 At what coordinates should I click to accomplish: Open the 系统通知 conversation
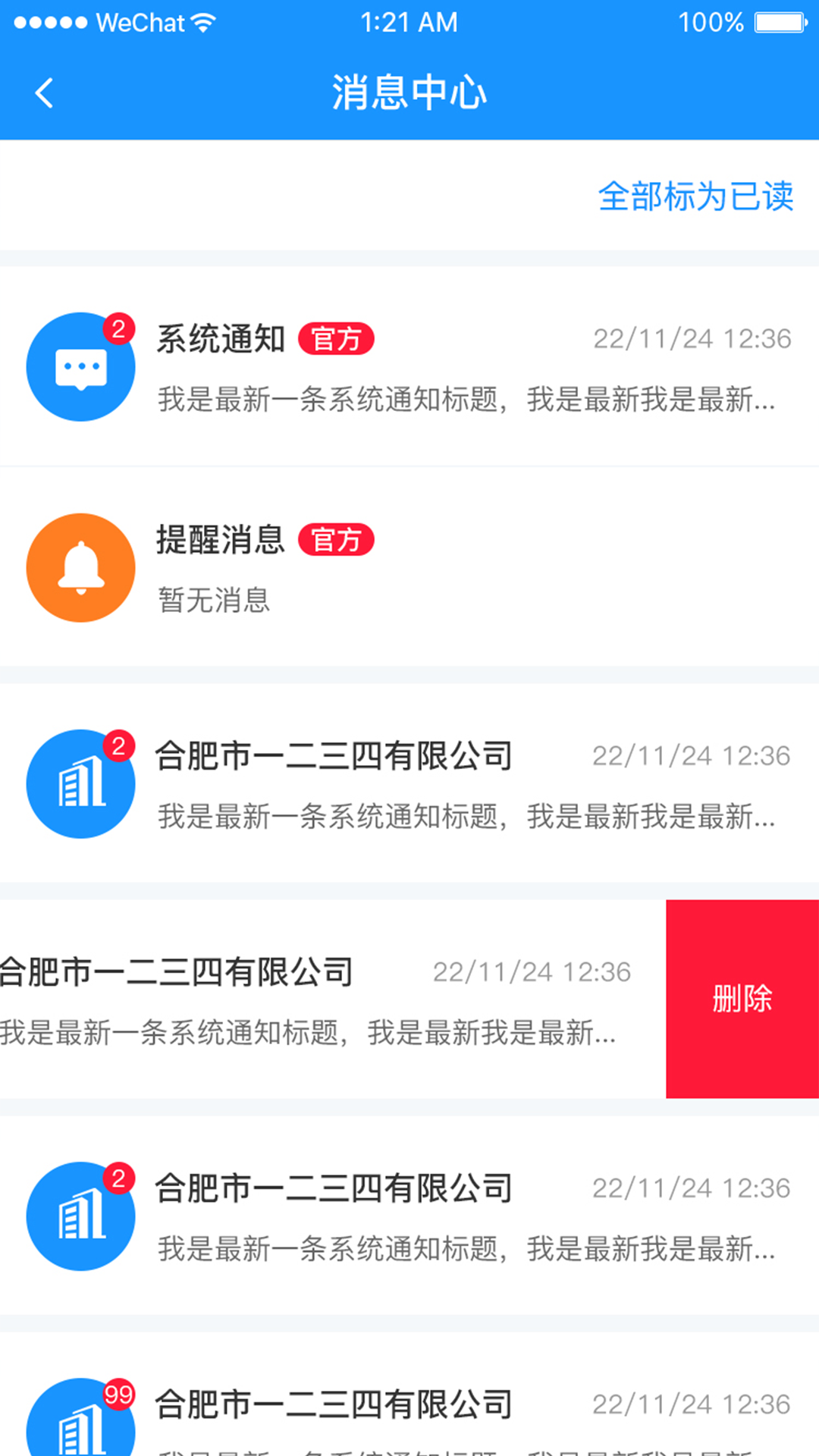tap(409, 366)
